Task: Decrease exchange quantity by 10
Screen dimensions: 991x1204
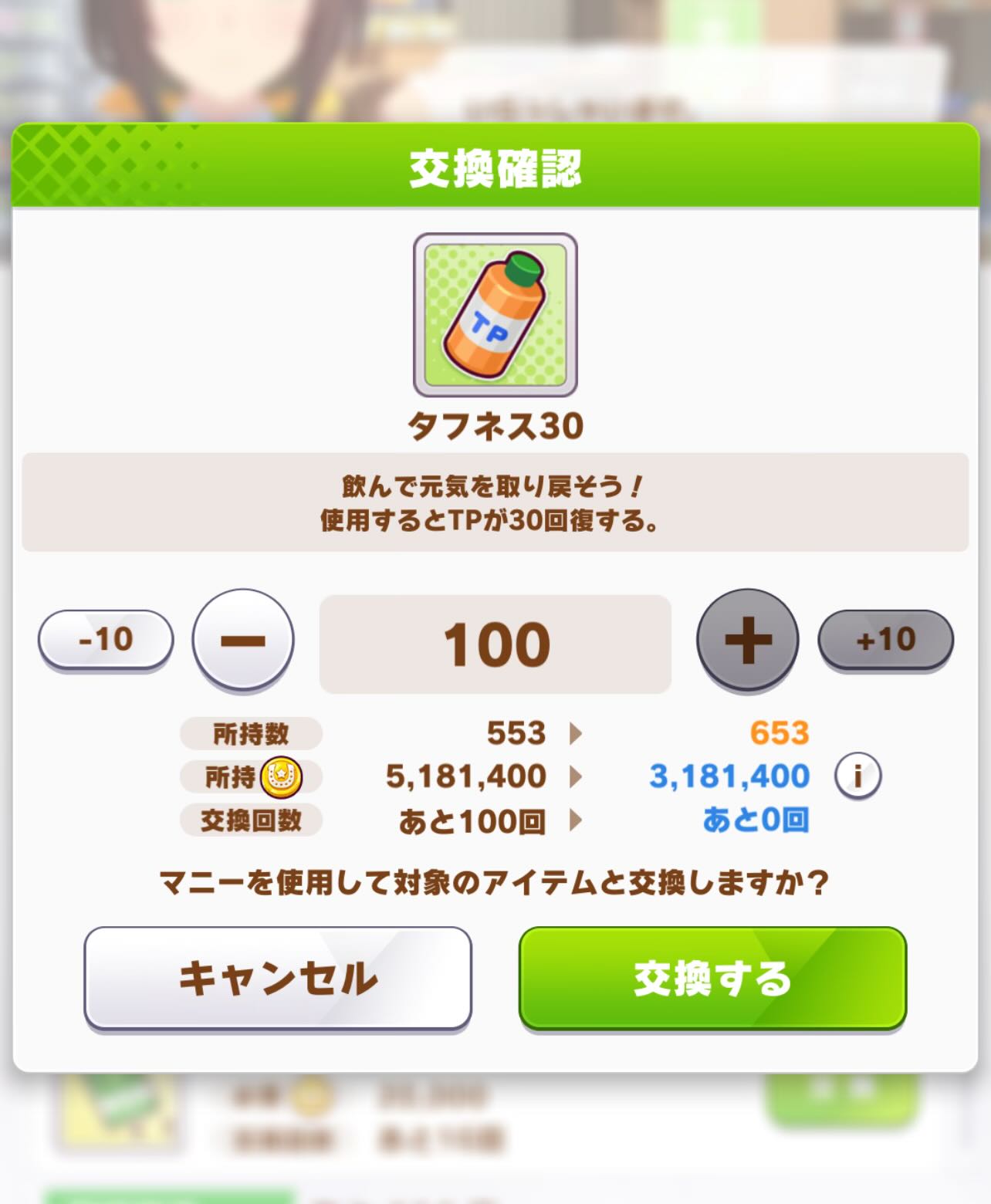Action: 106,639
